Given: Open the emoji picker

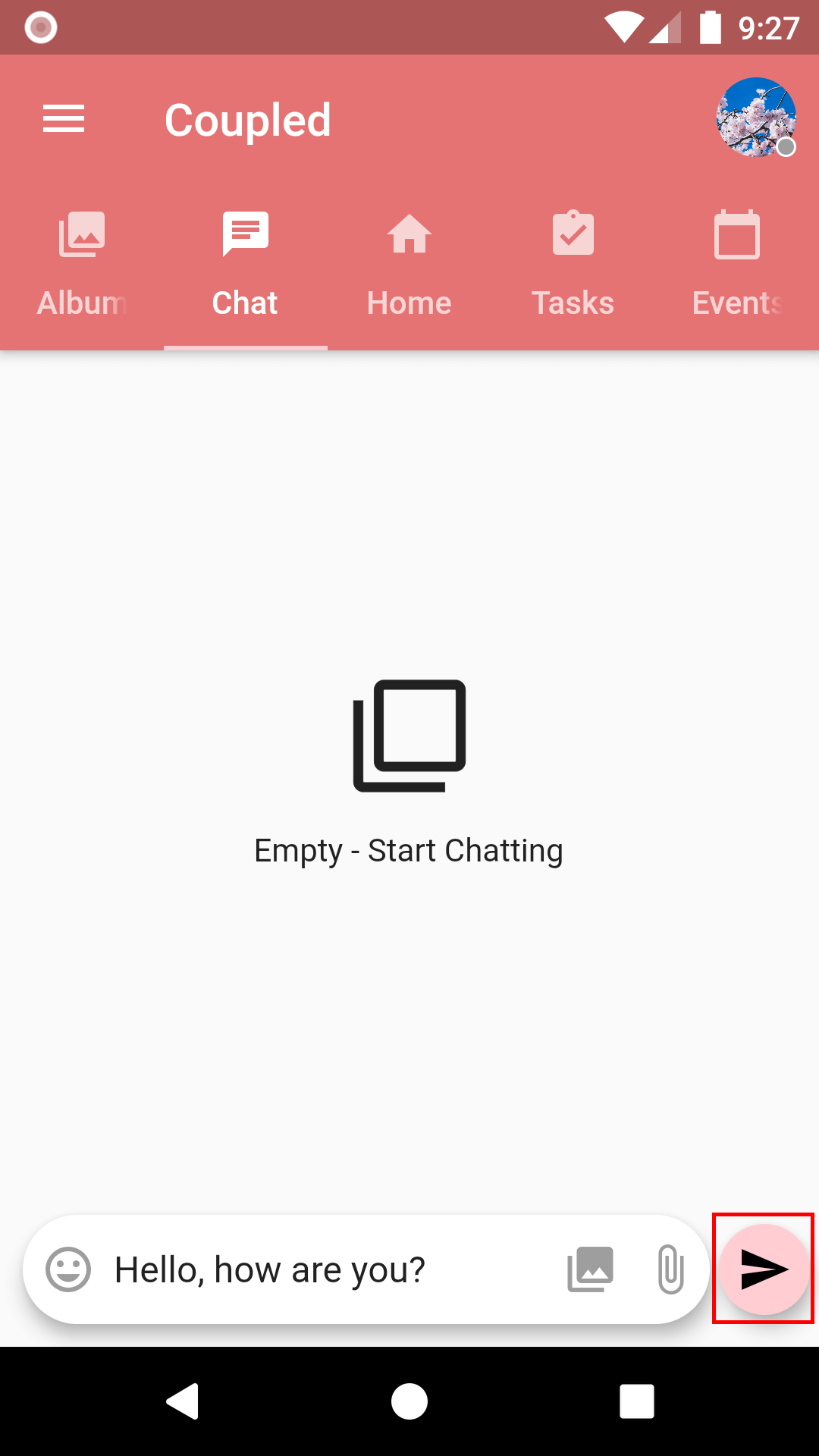Looking at the screenshot, I should 68,1269.
